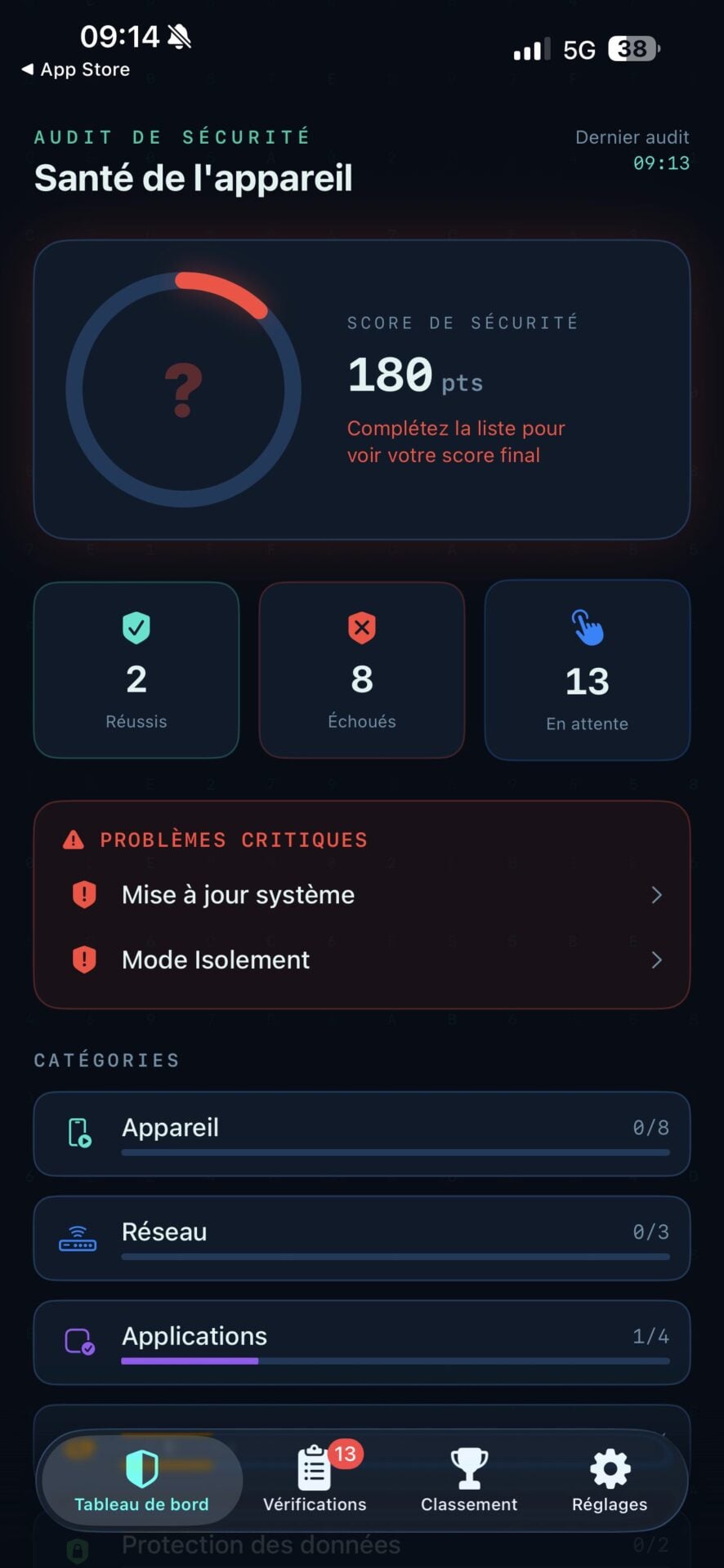Open the Classement tab
This screenshot has height=1568, width=724.
(x=469, y=1479)
